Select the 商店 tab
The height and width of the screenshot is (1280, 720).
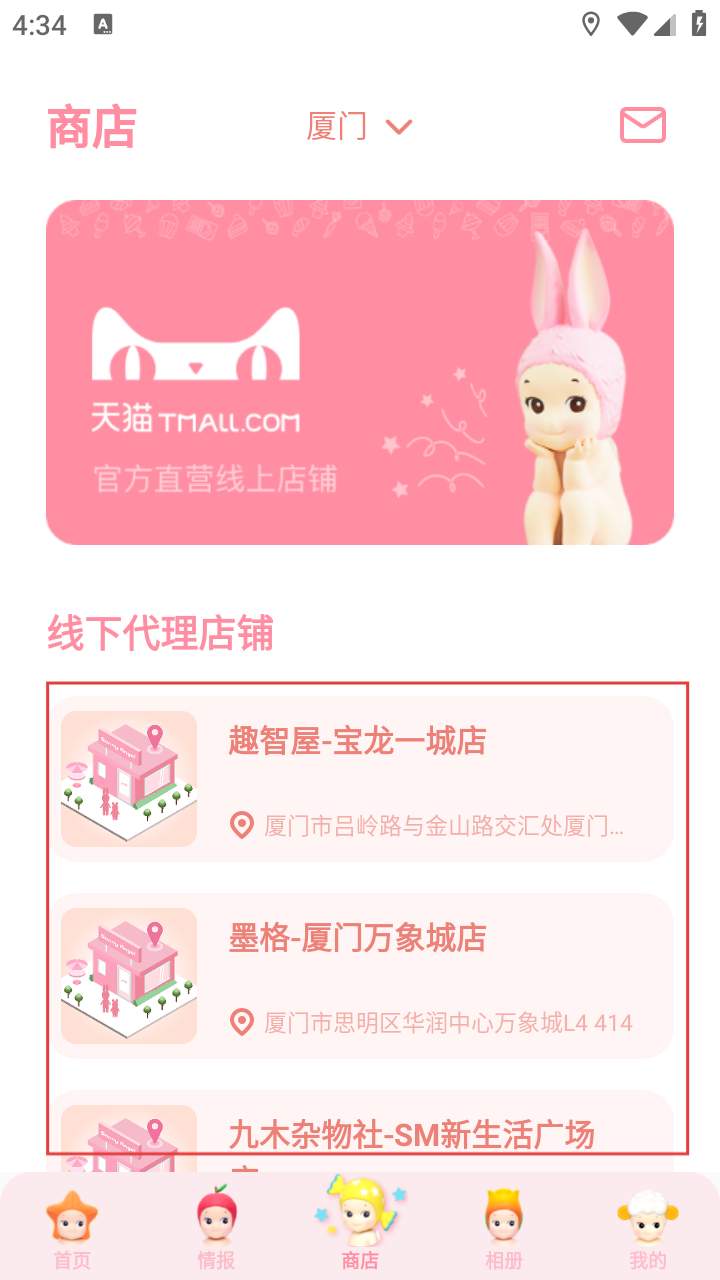tap(360, 1225)
